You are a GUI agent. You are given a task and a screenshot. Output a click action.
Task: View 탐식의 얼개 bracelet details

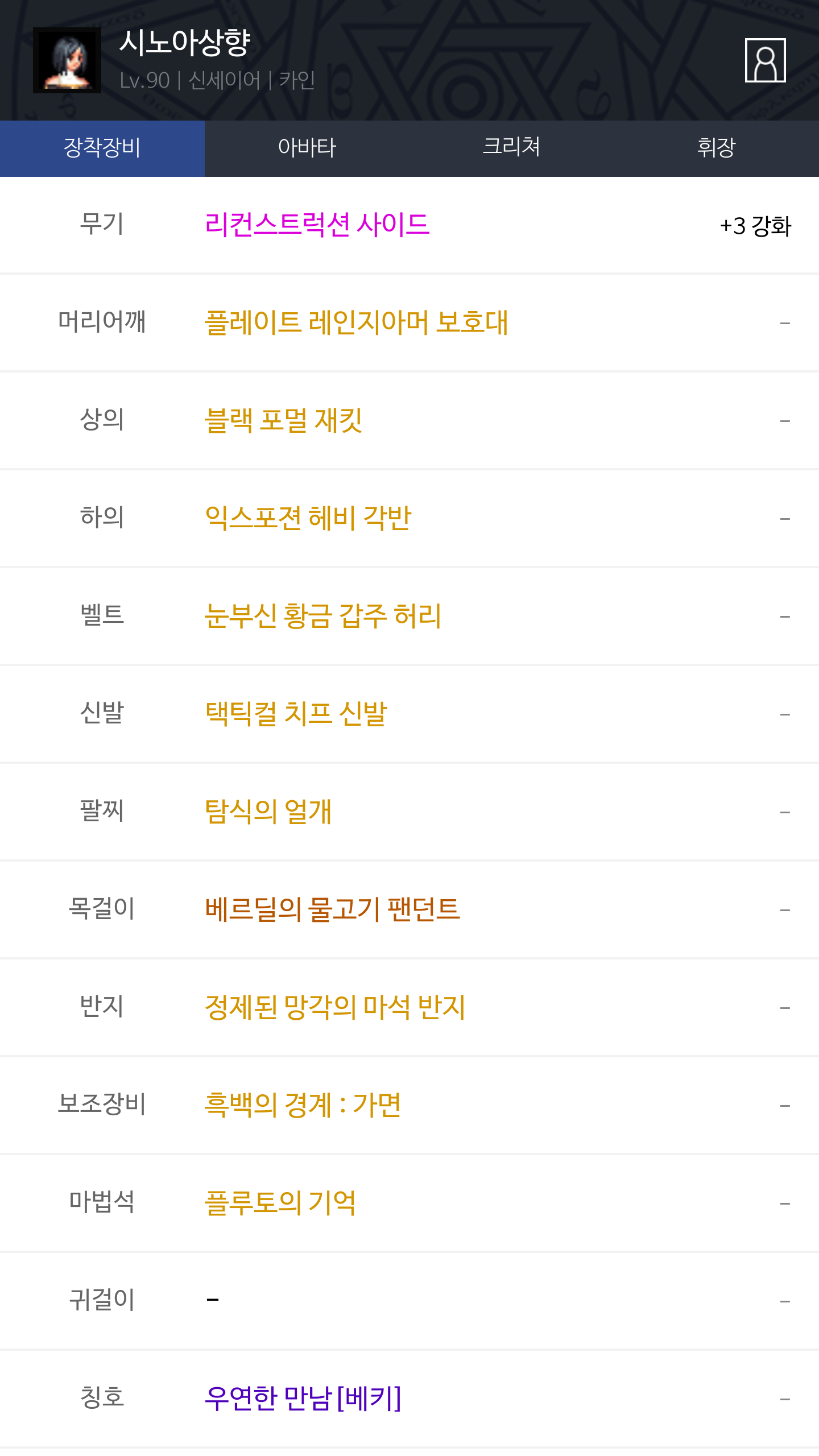tap(268, 812)
